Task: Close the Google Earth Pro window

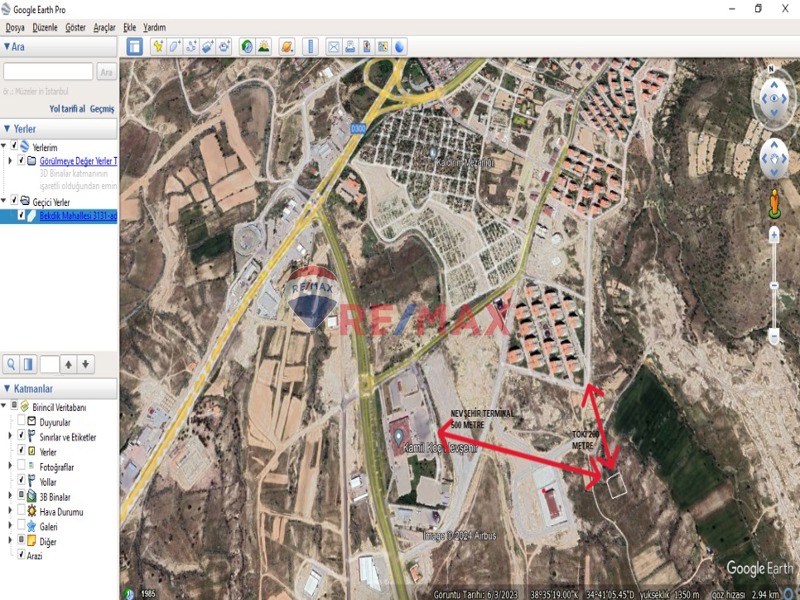Action: 785,8
